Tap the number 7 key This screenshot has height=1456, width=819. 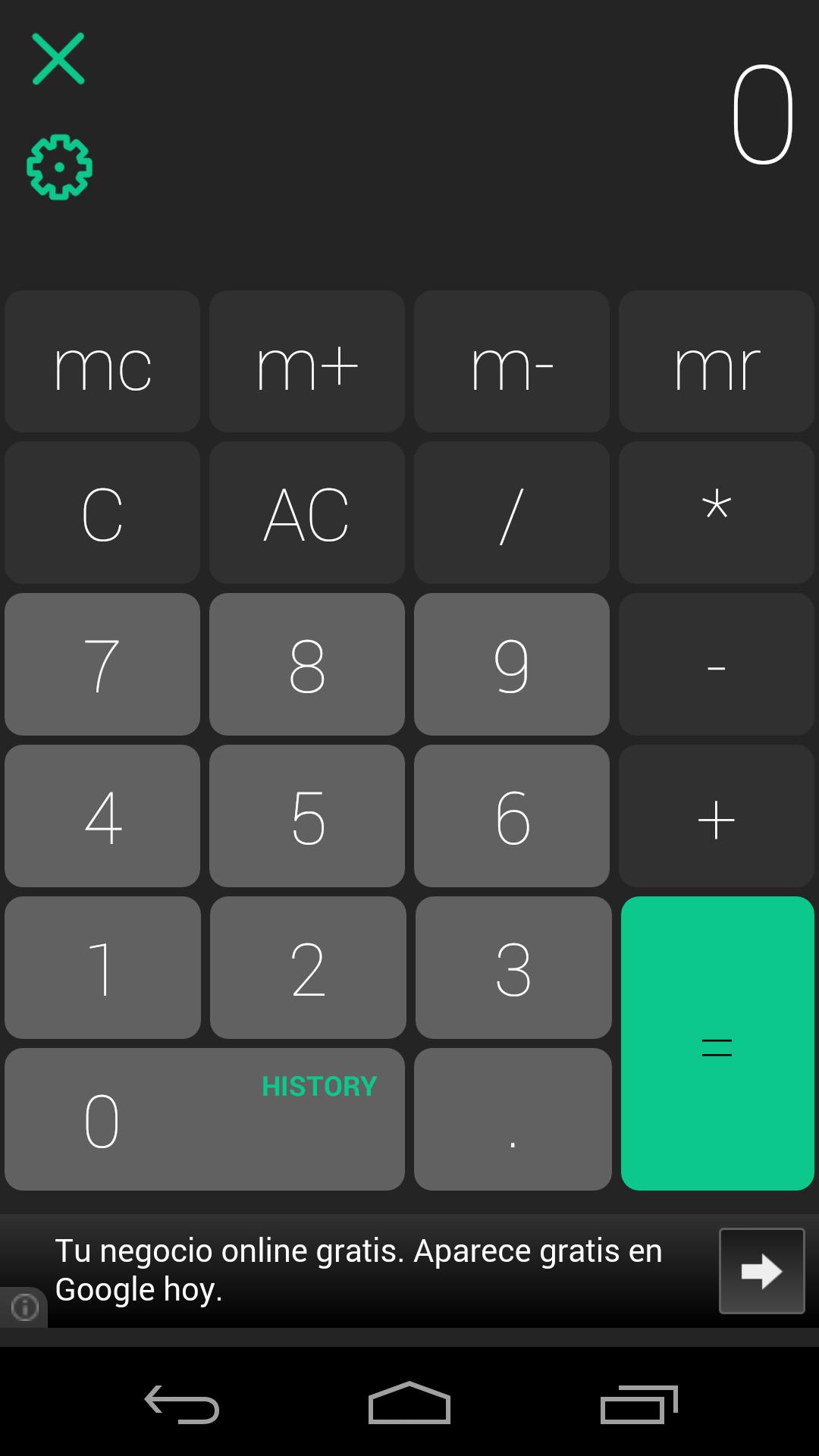coord(102,665)
